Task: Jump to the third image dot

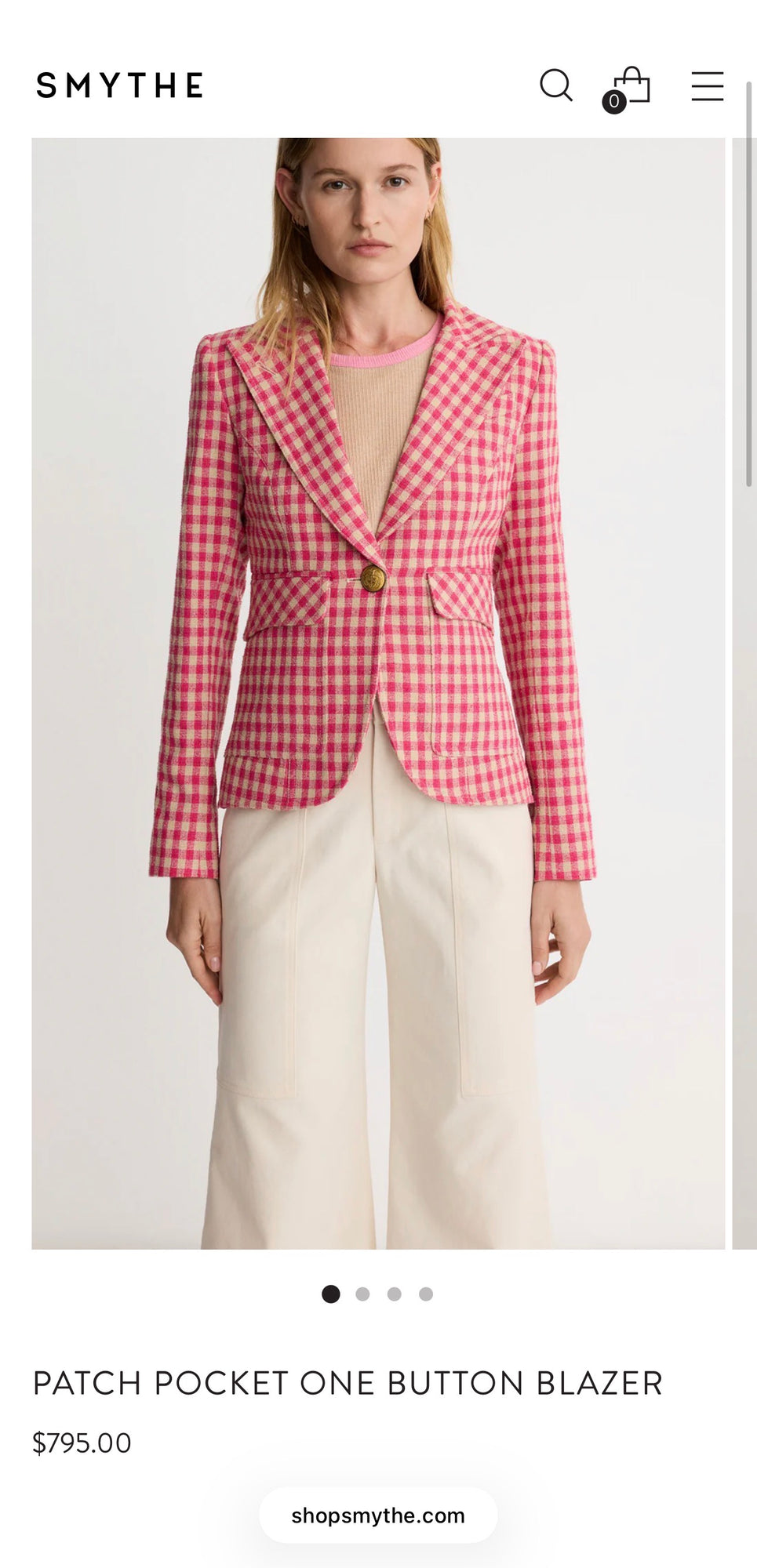Action: tap(395, 1294)
